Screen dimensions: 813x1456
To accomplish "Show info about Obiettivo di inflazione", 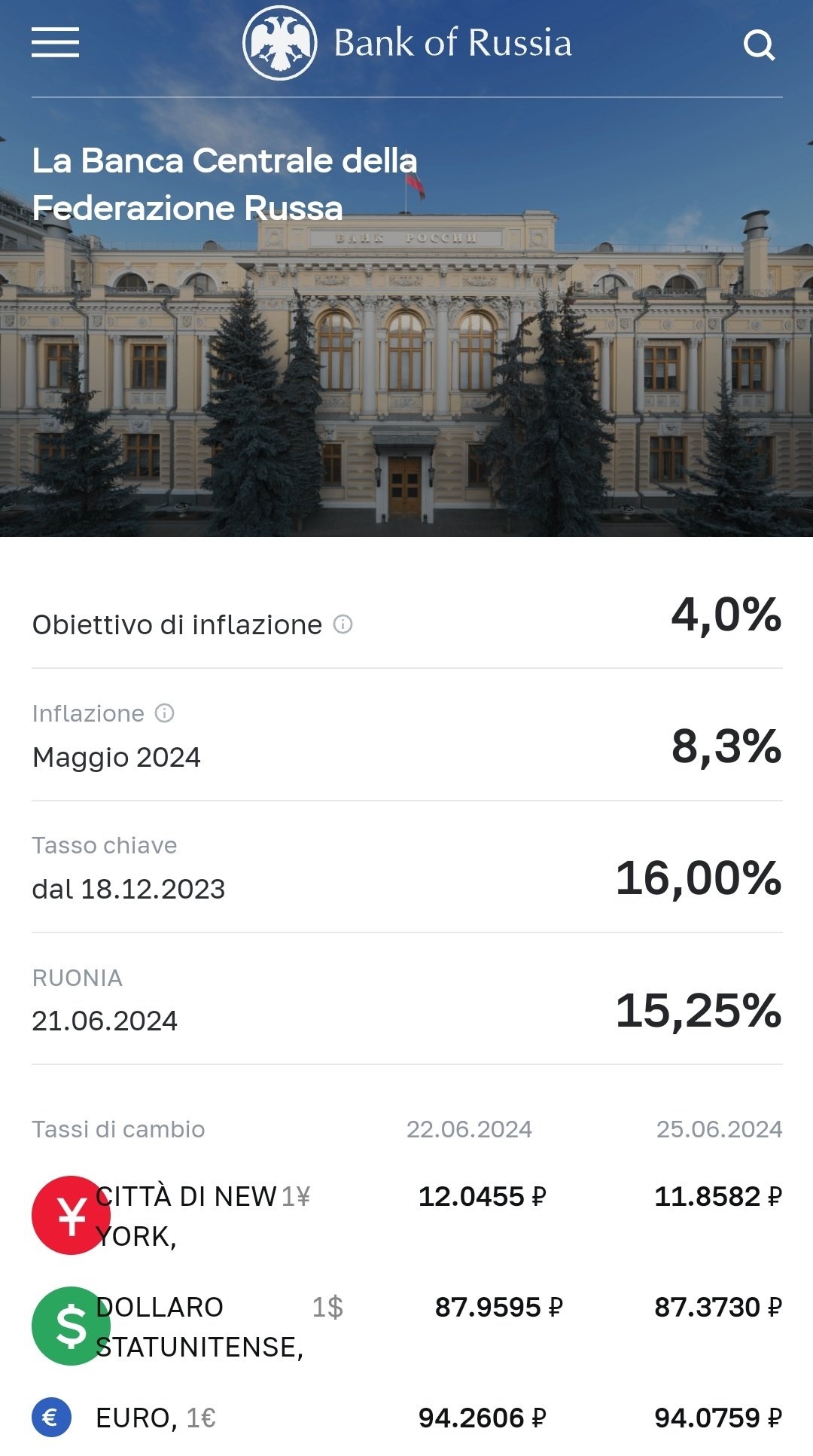I will click(x=343, y=624).
